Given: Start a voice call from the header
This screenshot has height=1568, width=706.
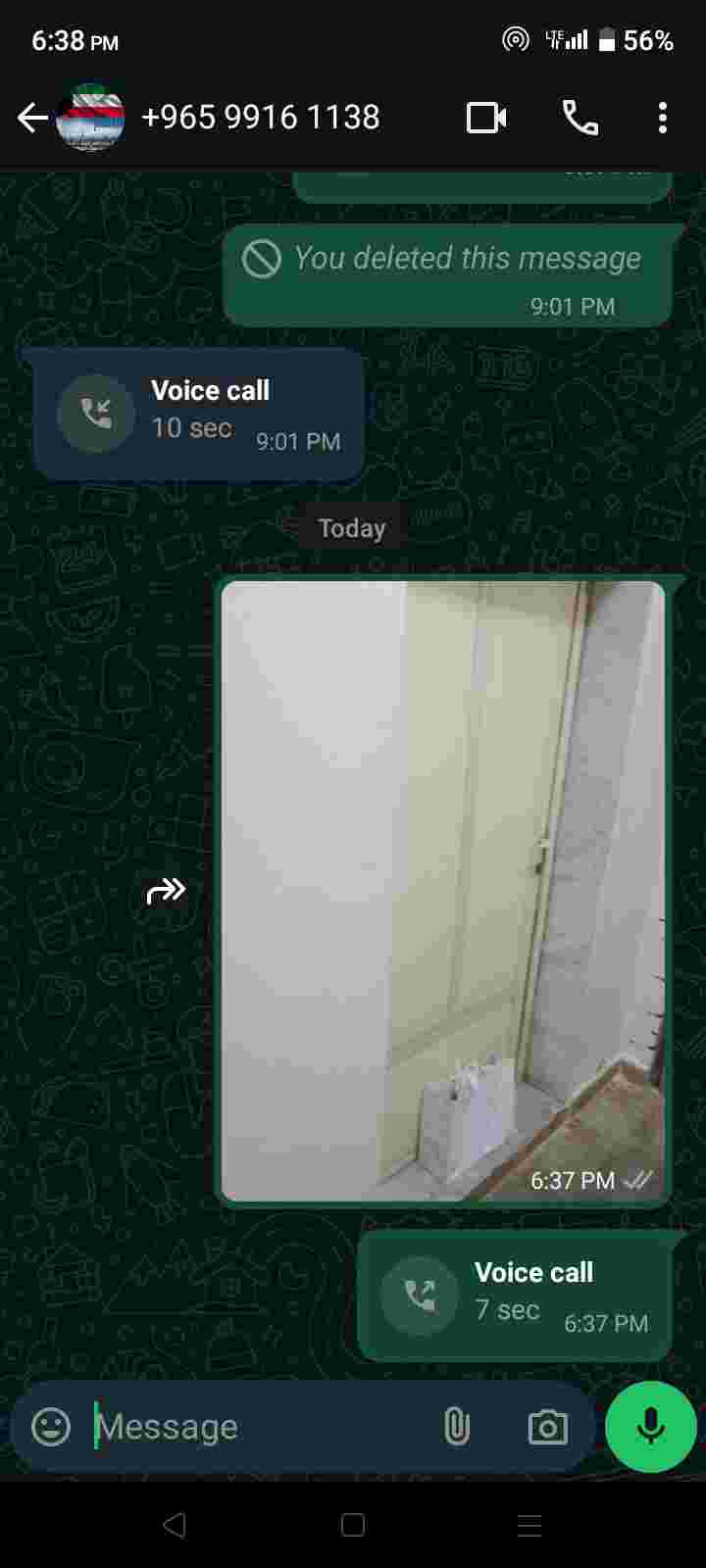Looking at the screenshot, I should tap(580, 119).
